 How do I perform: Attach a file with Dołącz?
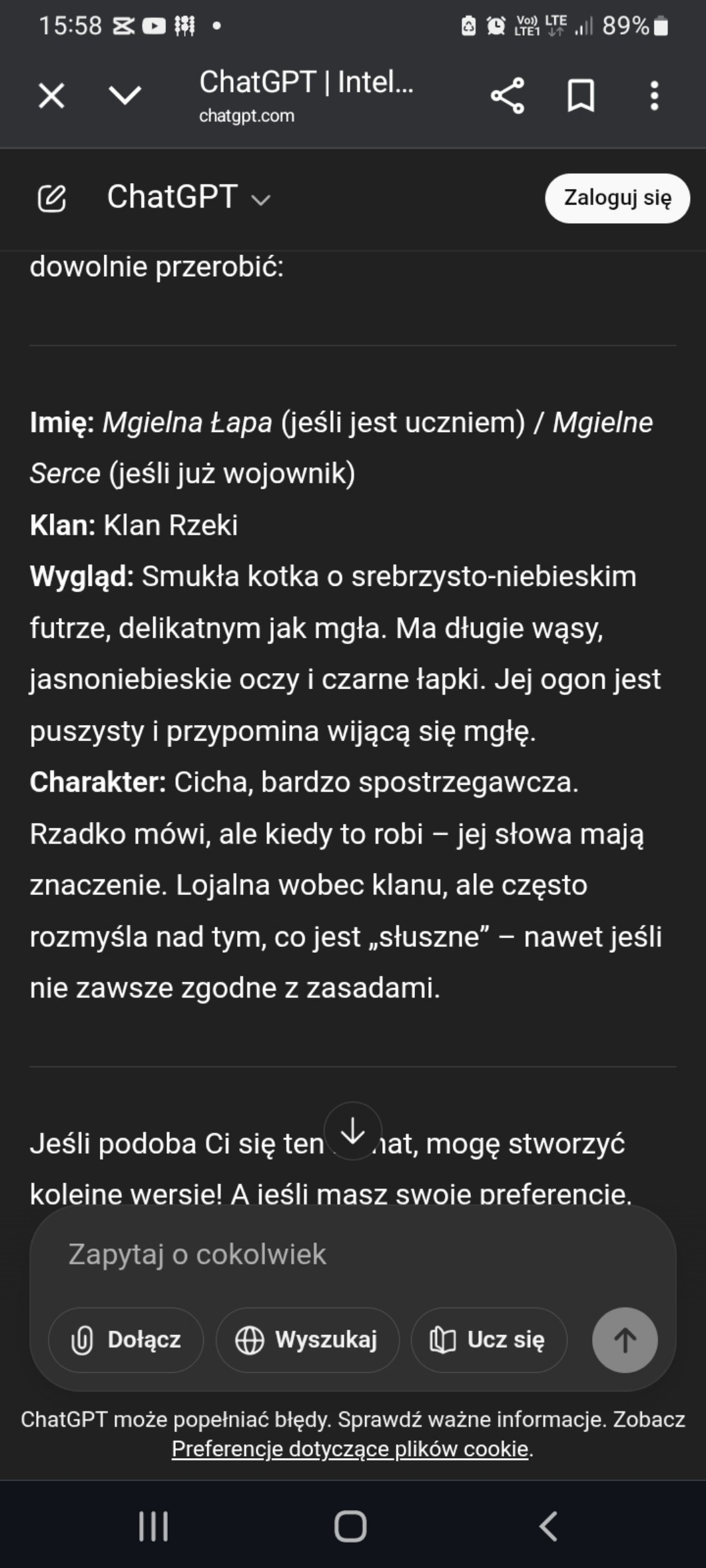(126, 1340)
